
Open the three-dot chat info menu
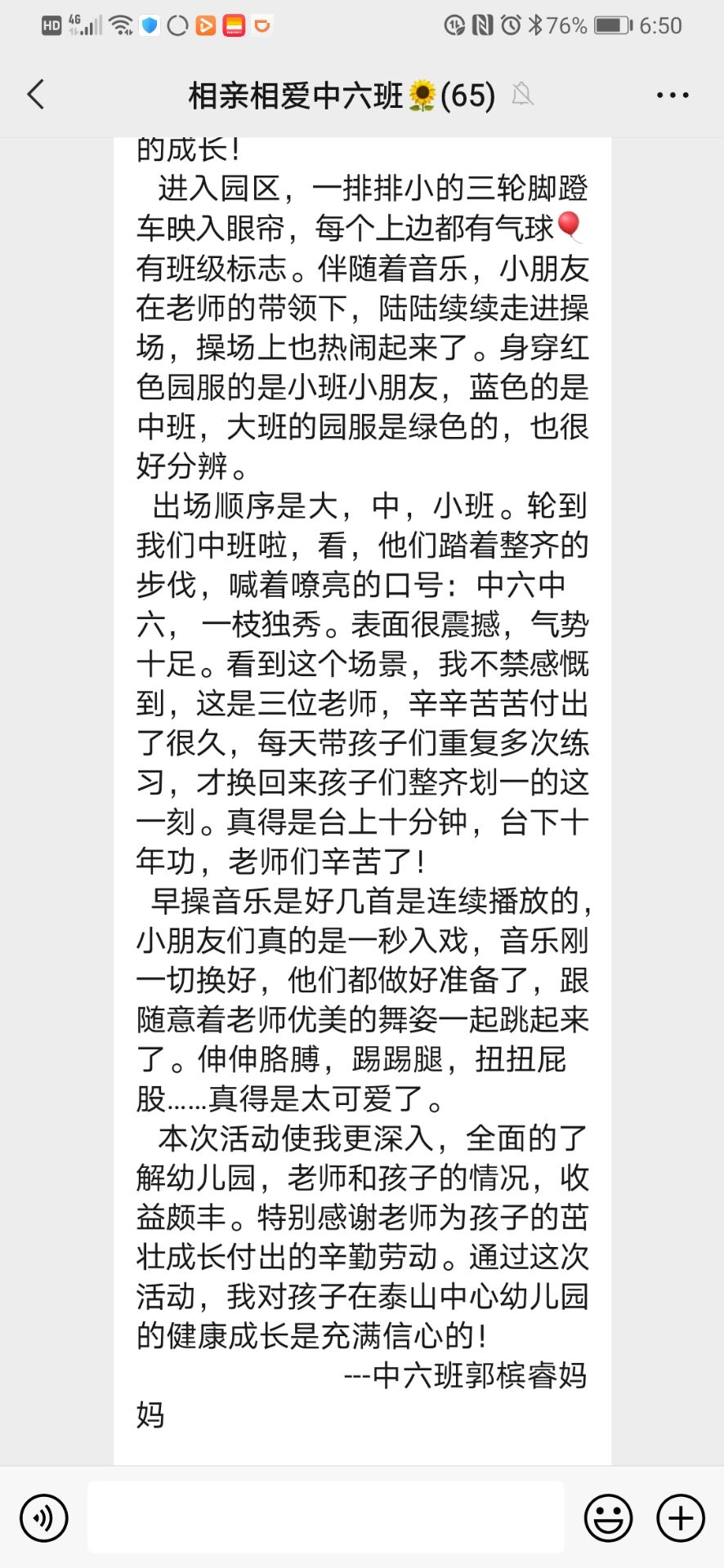point(673,96)
